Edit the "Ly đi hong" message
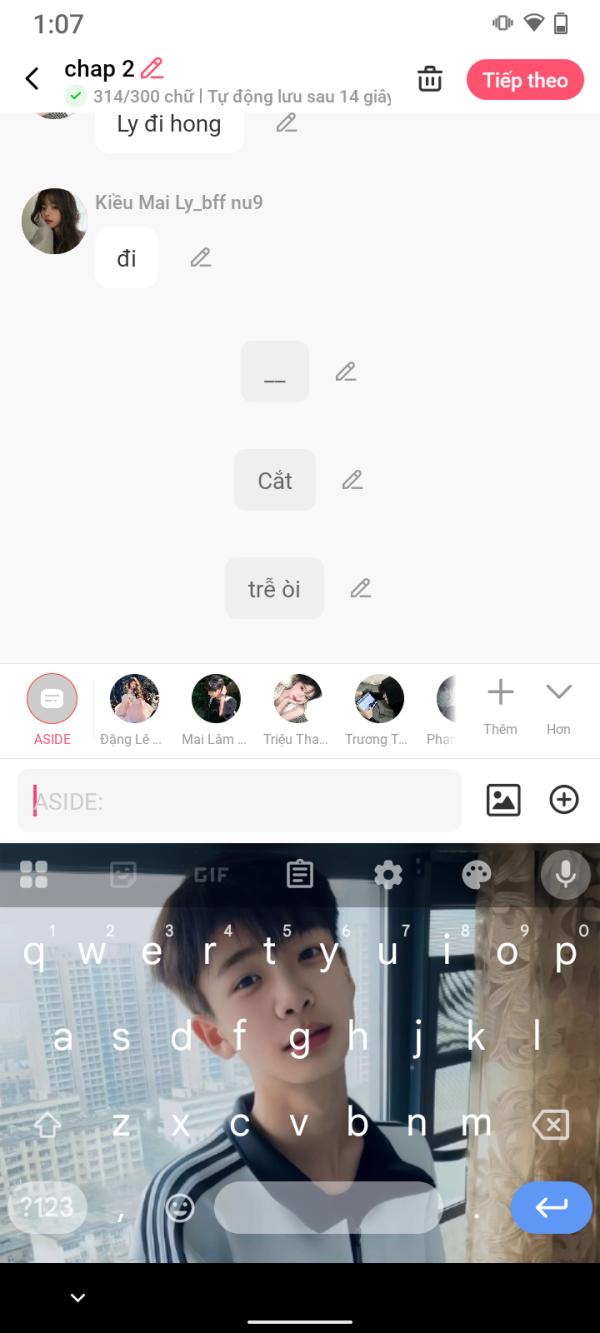This screenshot has width=600, height=1333. coord(287,123)
